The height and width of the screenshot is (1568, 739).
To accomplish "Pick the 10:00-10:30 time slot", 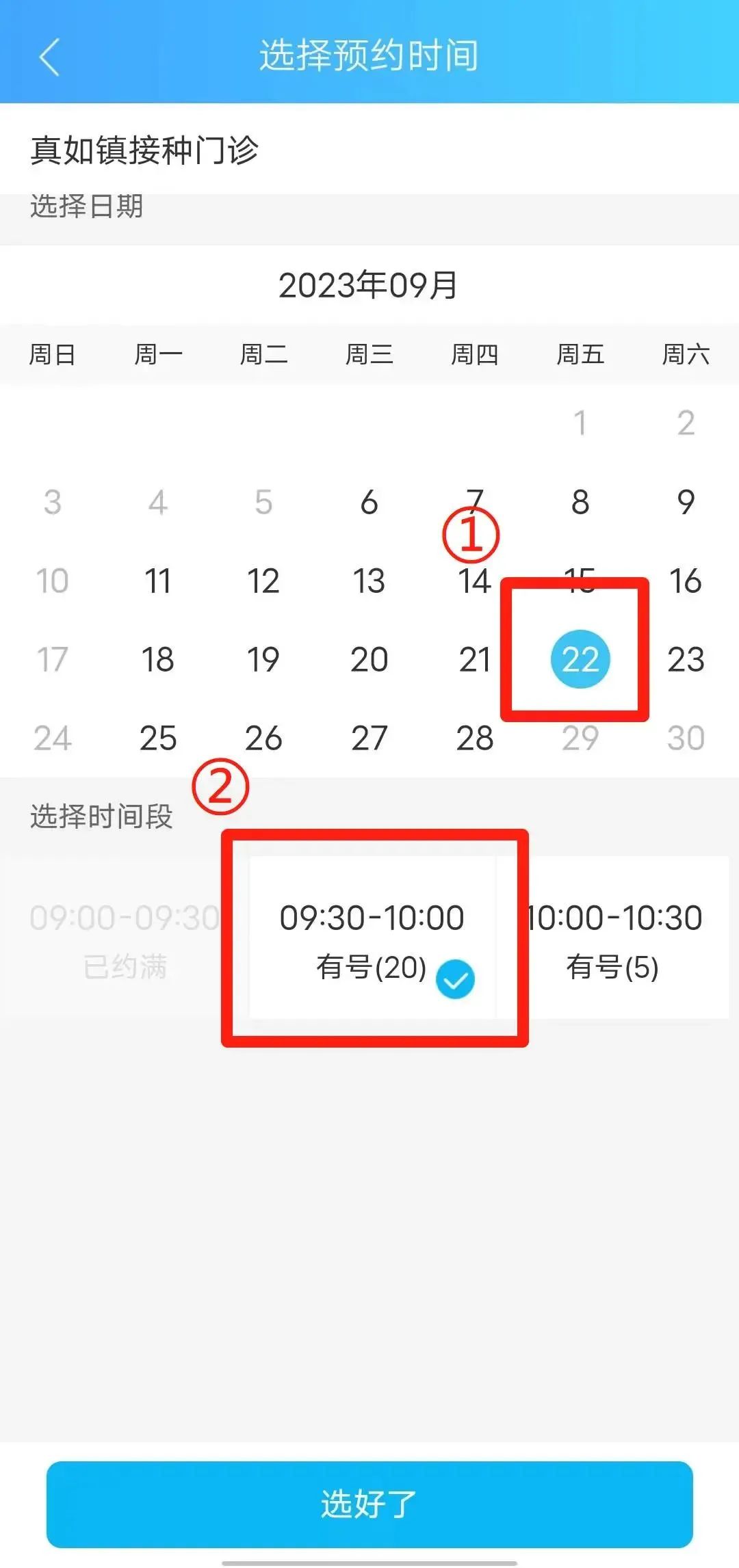I will [614, 938].
